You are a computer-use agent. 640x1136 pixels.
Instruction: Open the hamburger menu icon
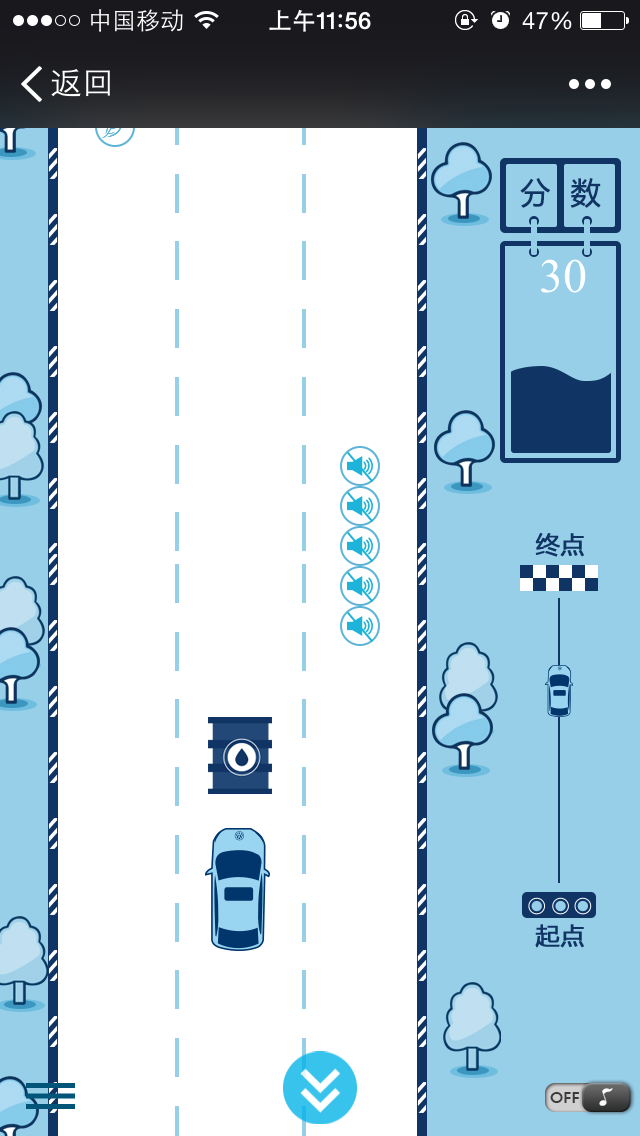point(50,1095)
